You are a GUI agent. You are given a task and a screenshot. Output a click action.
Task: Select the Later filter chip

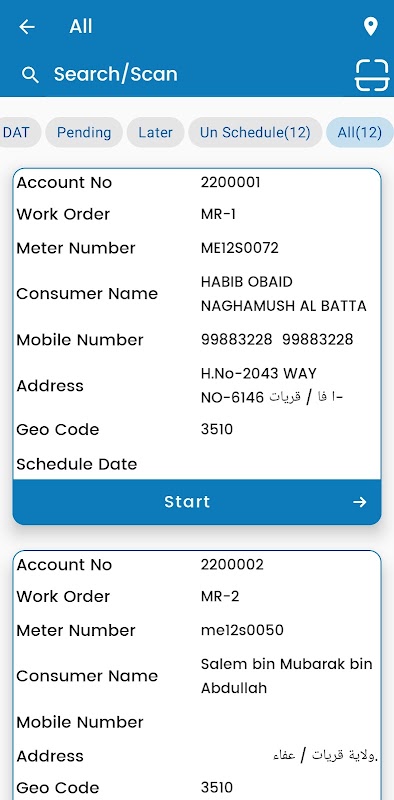[155, 133]
